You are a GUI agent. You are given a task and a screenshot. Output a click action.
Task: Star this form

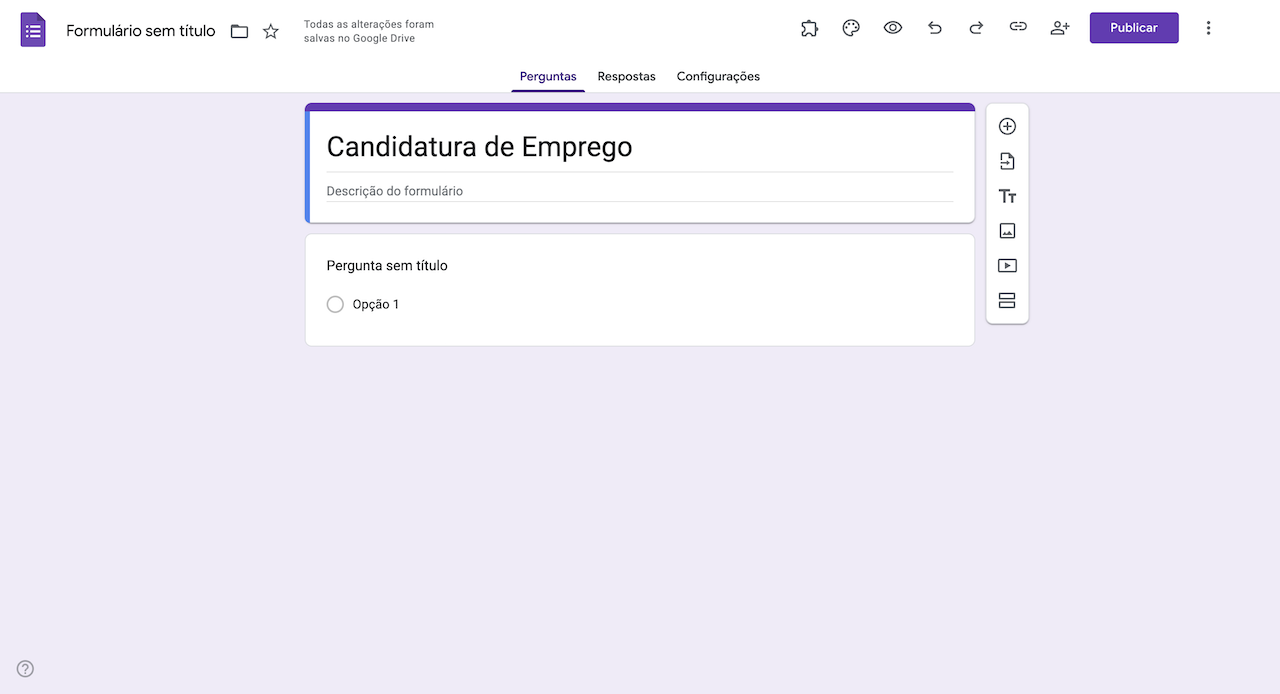click(x=271, y=31)
